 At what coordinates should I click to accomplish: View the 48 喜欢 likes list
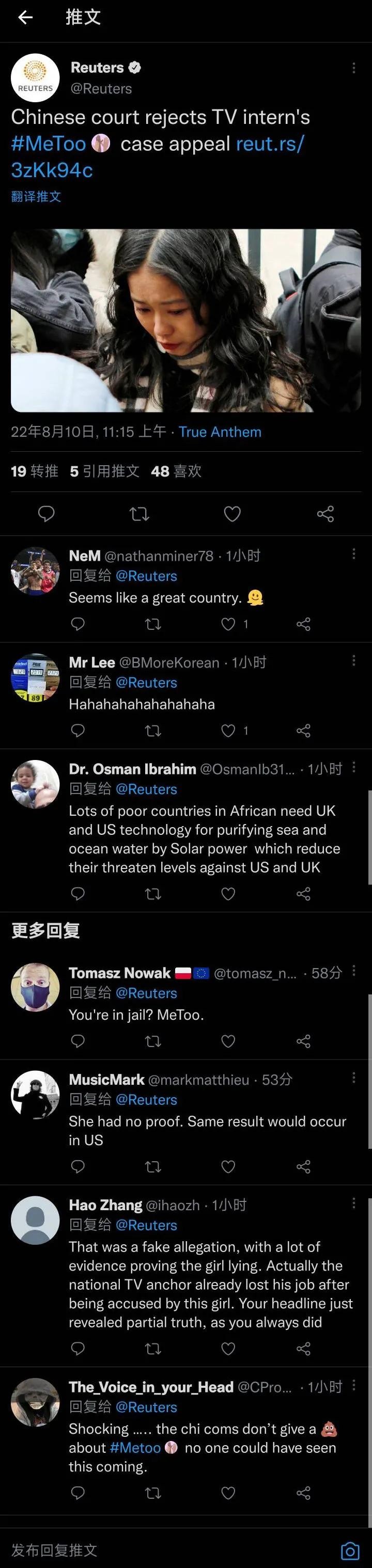pos(176,471)
